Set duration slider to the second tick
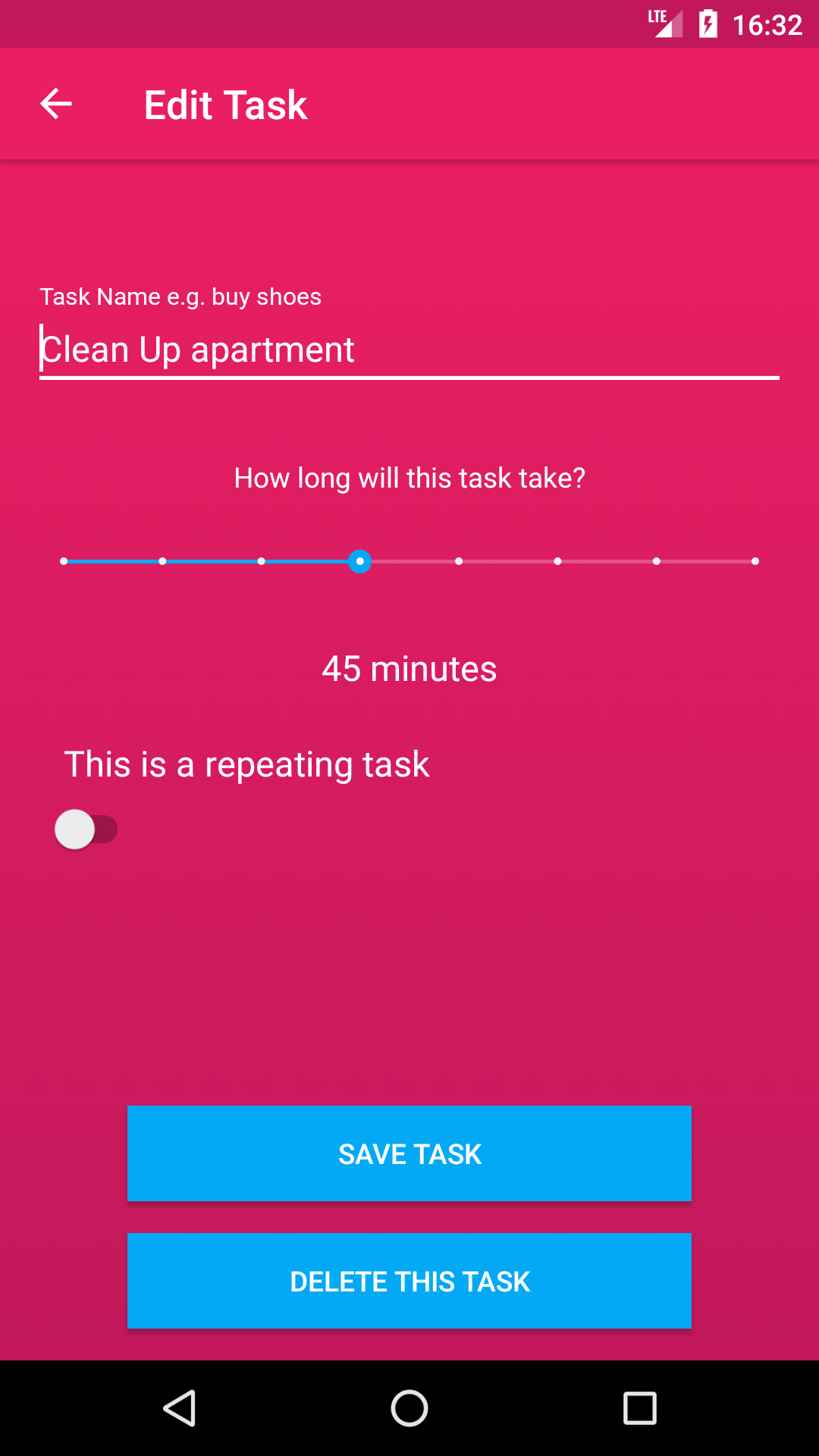 tap(162, 561)
